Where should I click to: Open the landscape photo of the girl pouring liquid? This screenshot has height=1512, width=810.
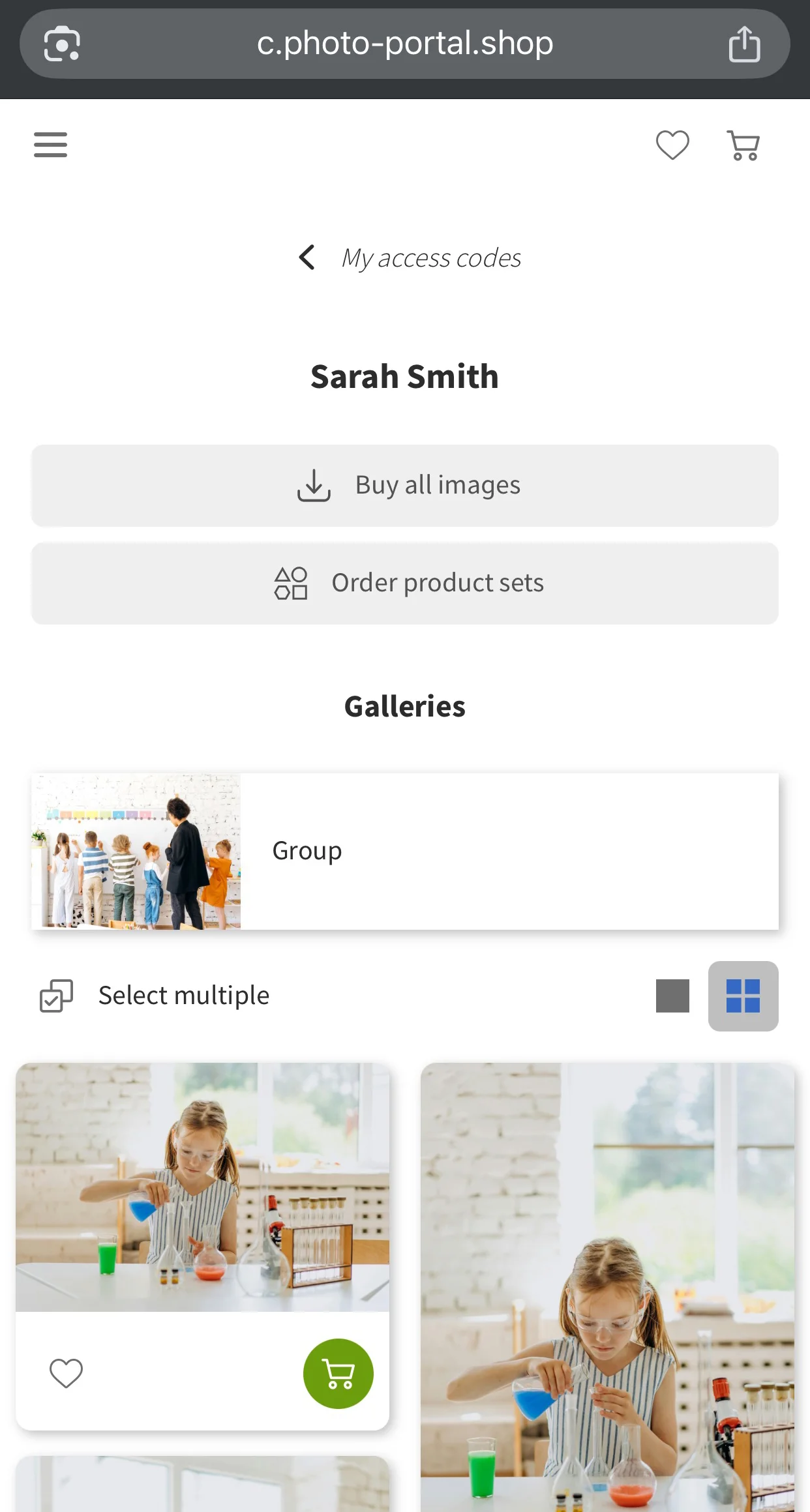[x=202, y=1187]
